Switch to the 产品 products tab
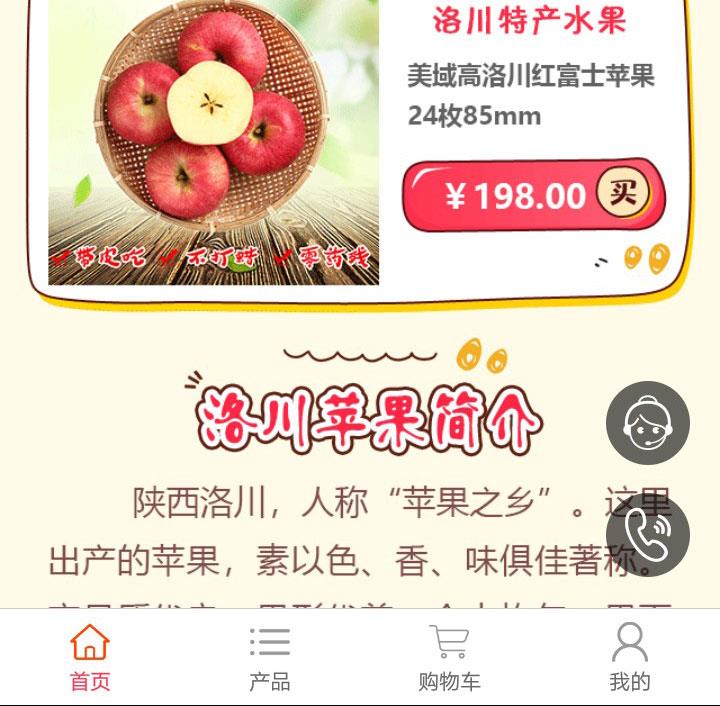Viewport: 720px width, 706px height. pos(270,657)
